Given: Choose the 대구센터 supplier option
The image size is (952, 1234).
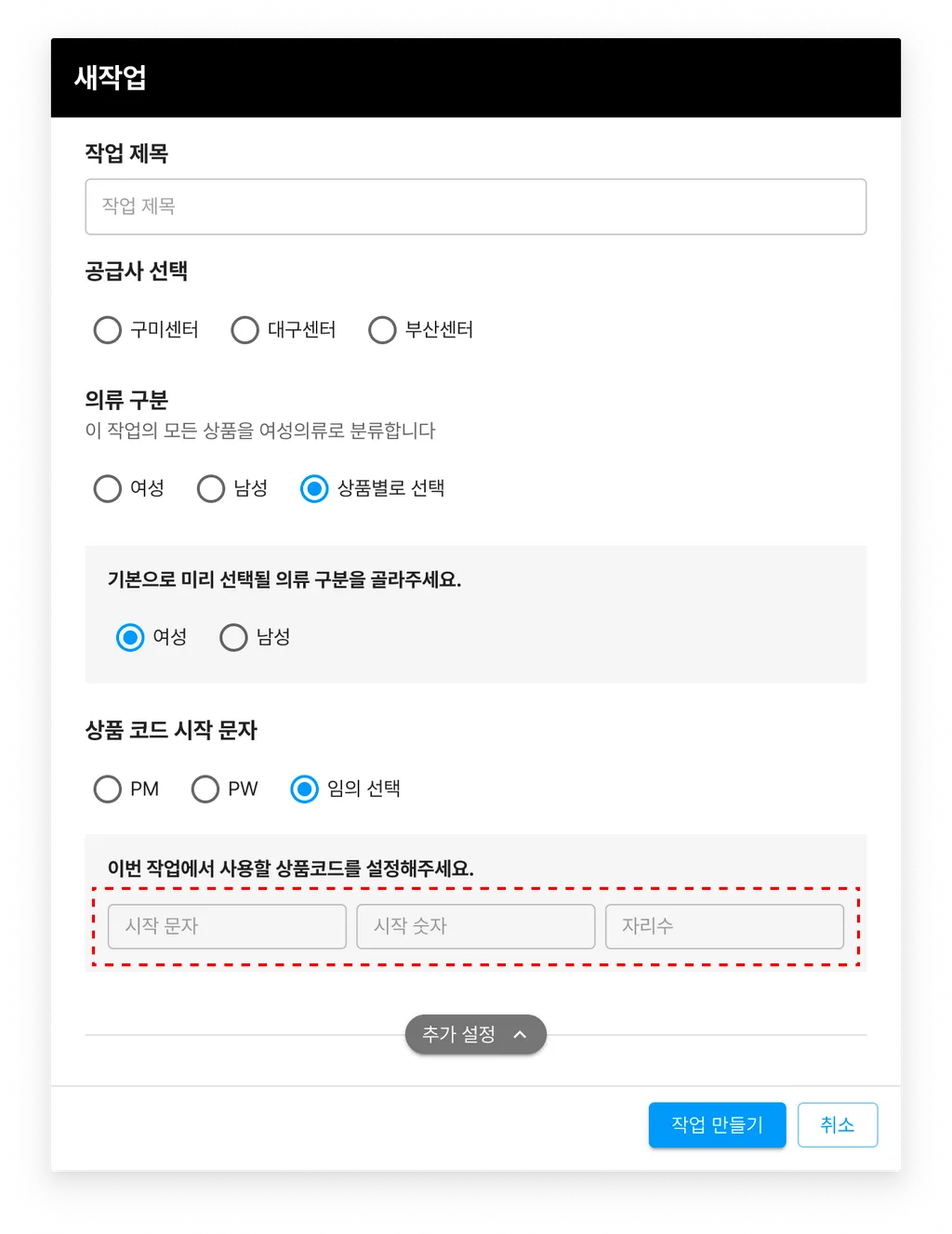Looking at the screenshot, I should [245, 330].
